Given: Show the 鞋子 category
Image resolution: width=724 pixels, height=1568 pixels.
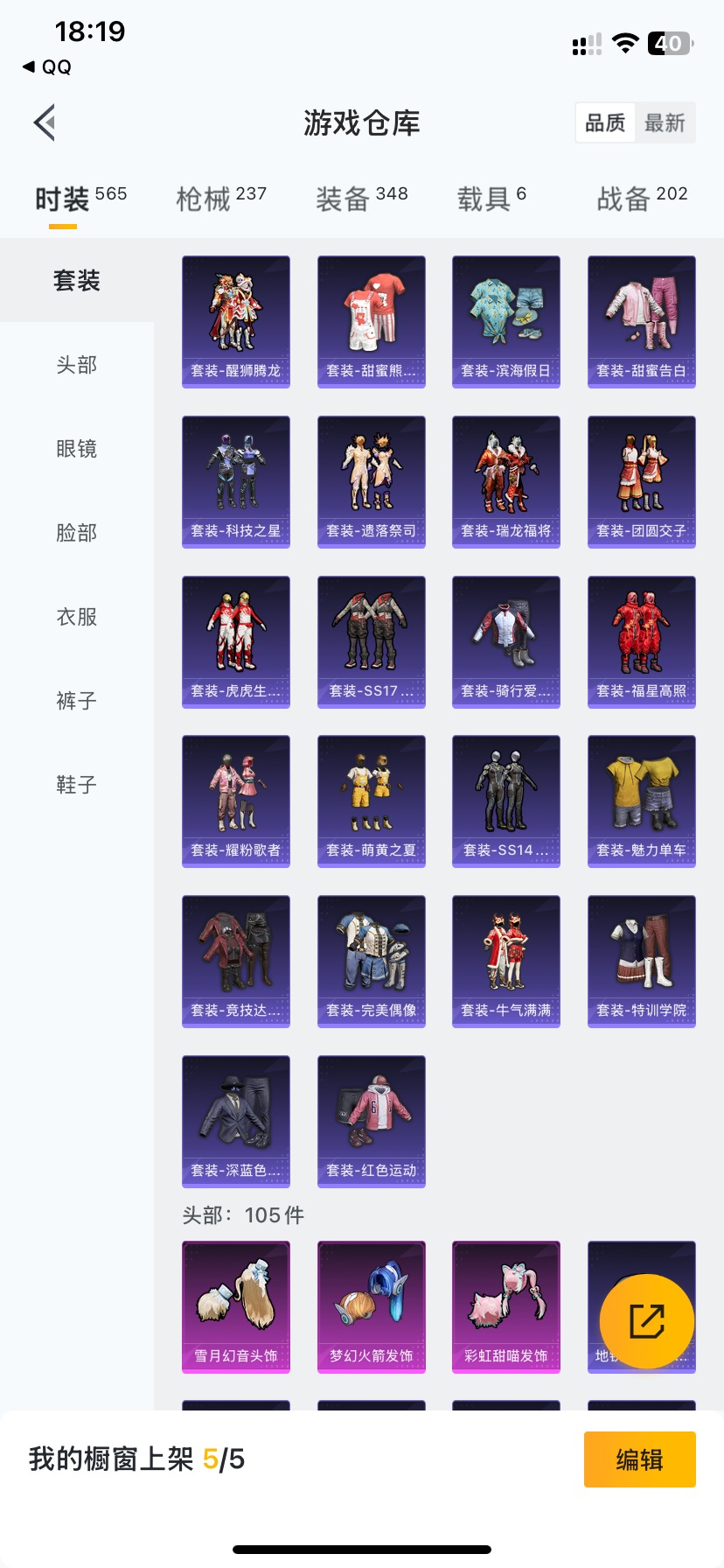Looking at the screenshot, I should tap(77, 785).
